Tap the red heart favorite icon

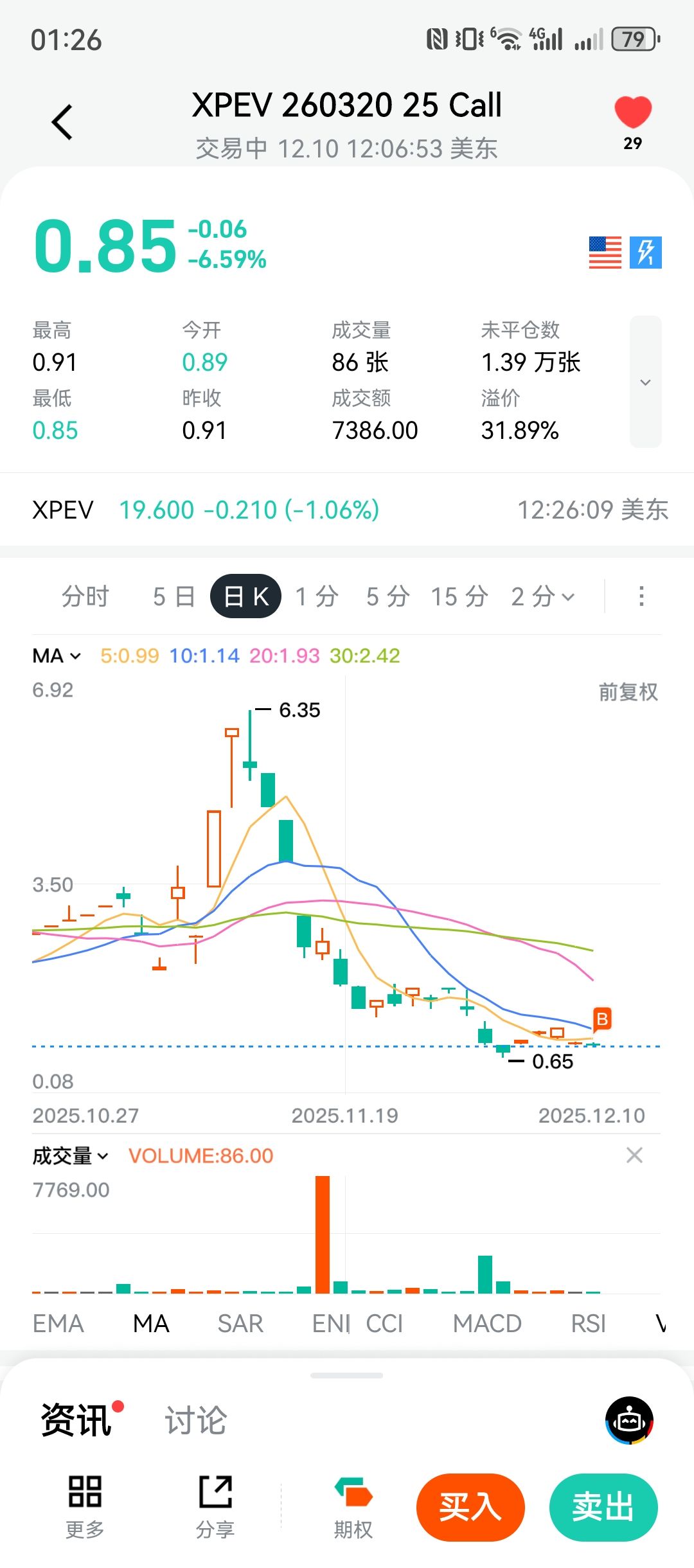click(632, 114)
